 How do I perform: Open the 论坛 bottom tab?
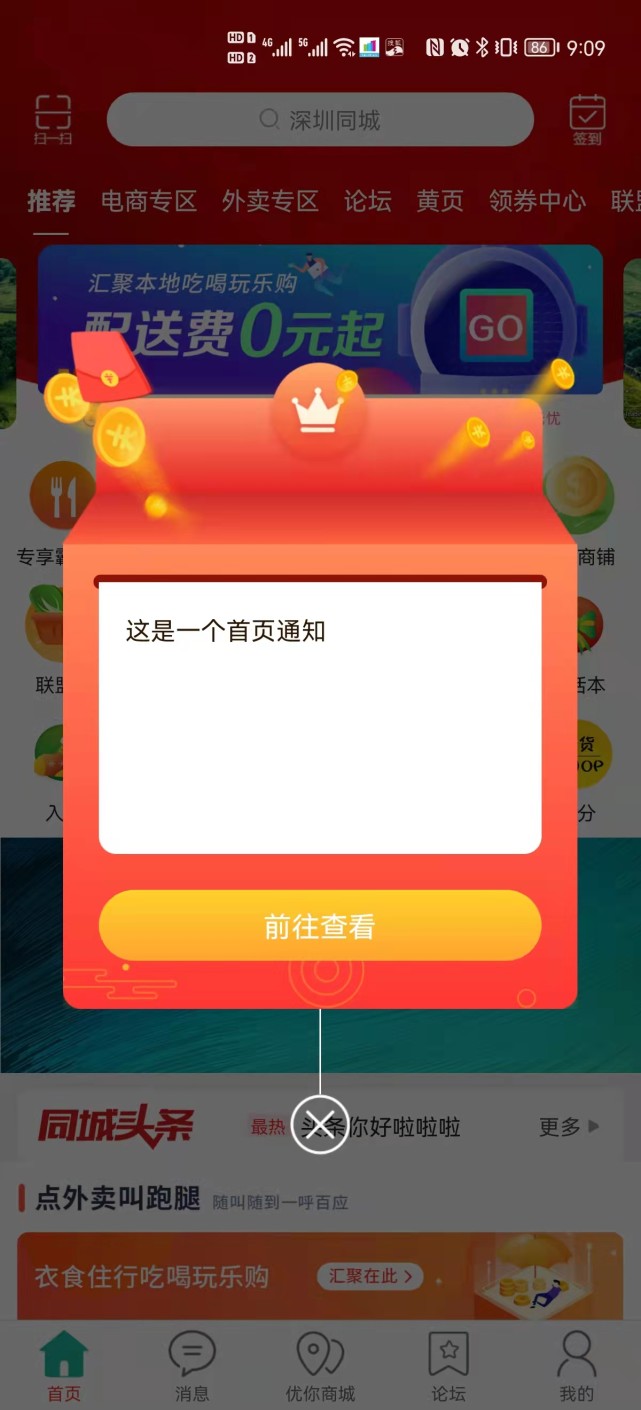tap(448, 1367)
